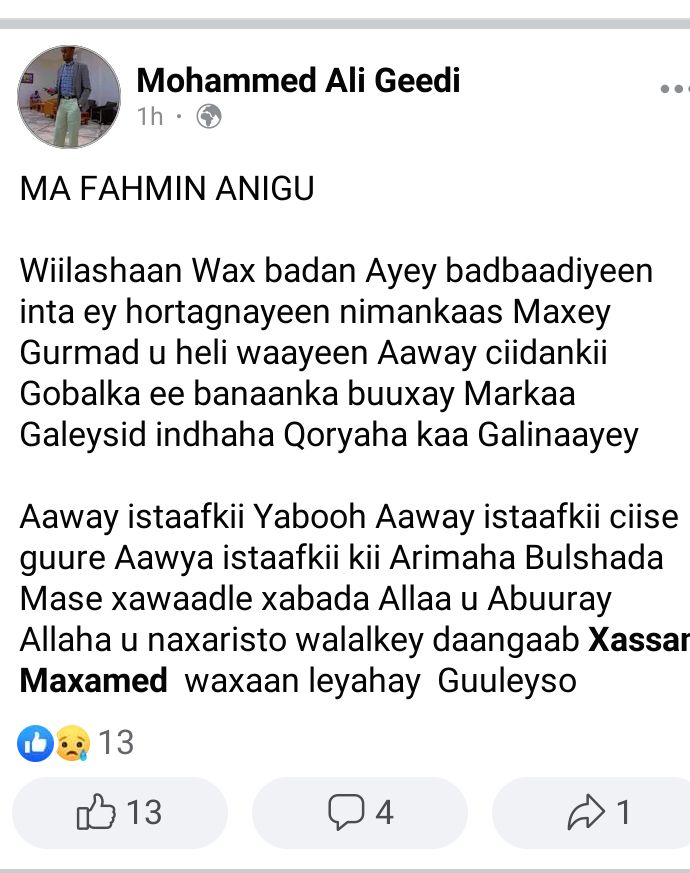
Task: Like the post with 13 likes
Action: click(x=119, y=812)
